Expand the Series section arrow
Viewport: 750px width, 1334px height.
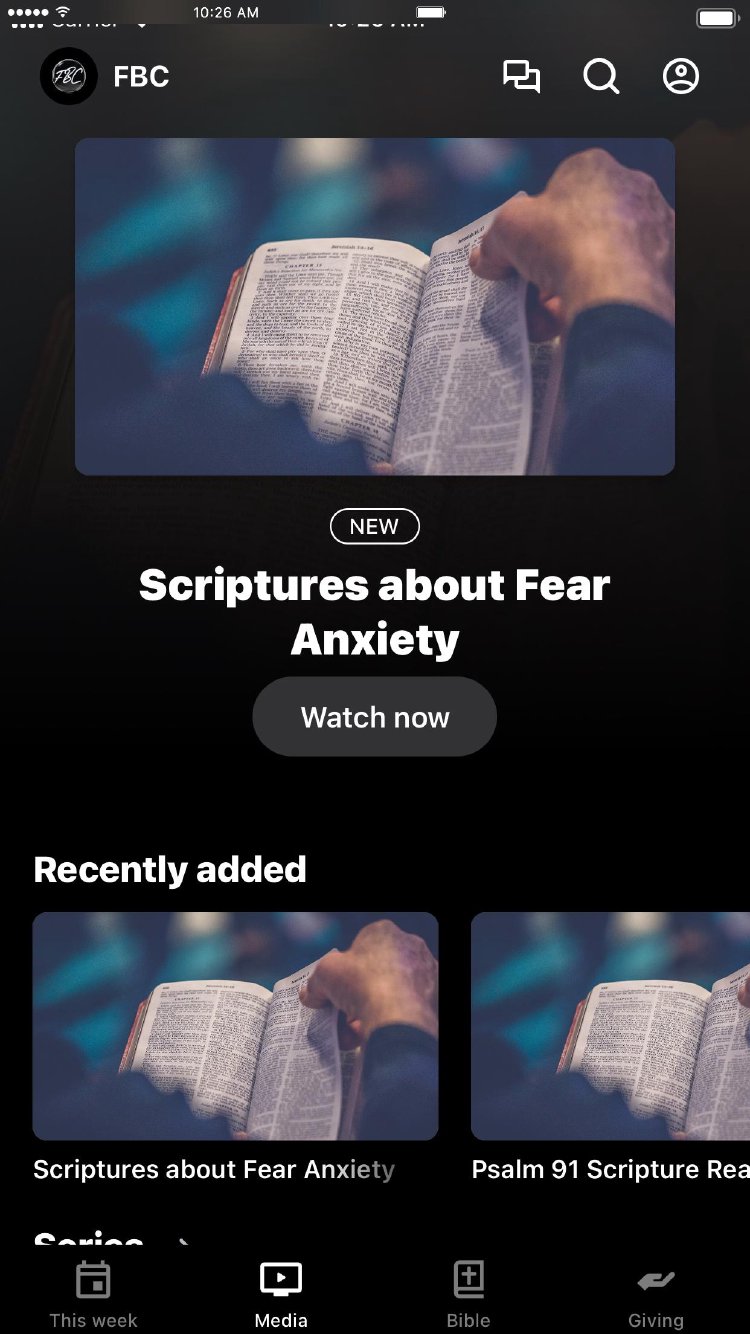(x=183, y=1241)
